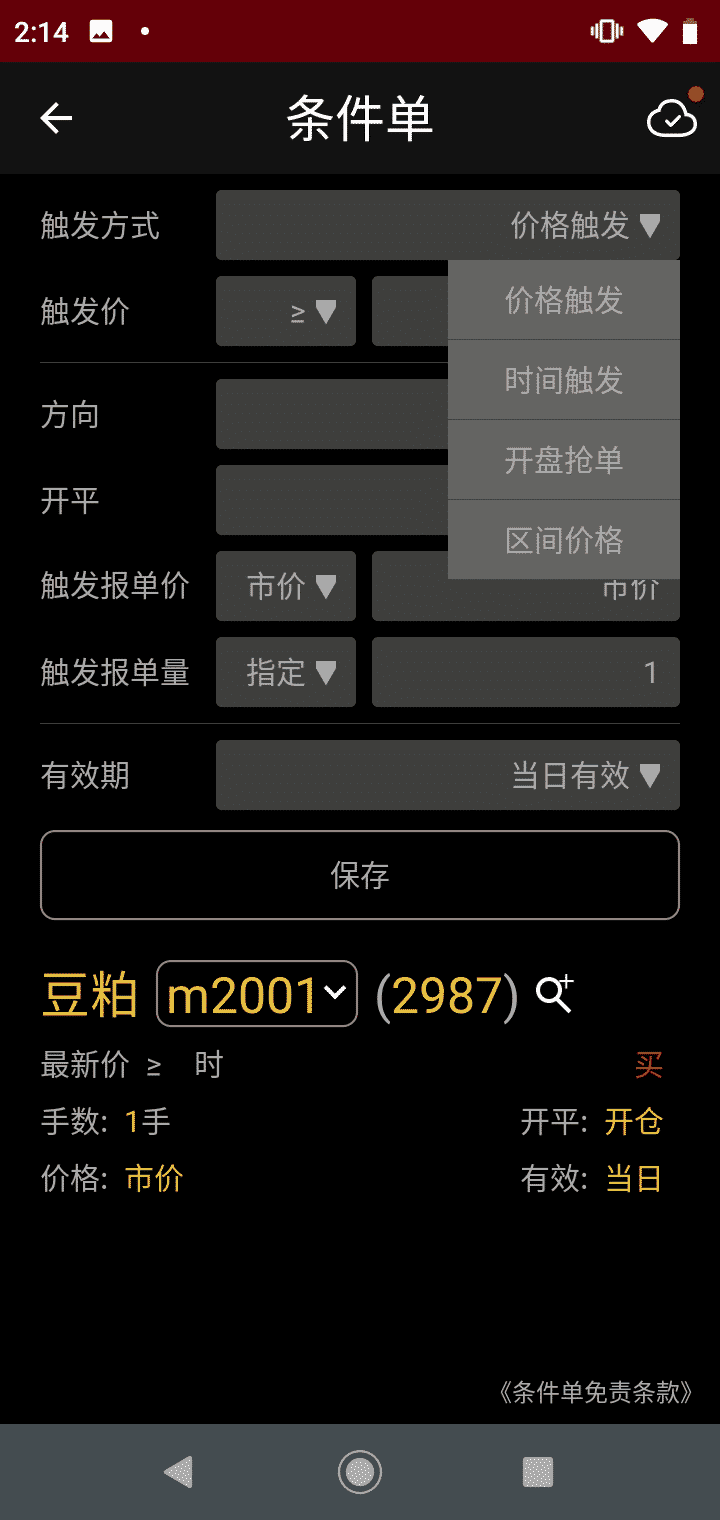Edit the order quantity field showing 1
Screen dimensions: 720x1520
(526, 672)
